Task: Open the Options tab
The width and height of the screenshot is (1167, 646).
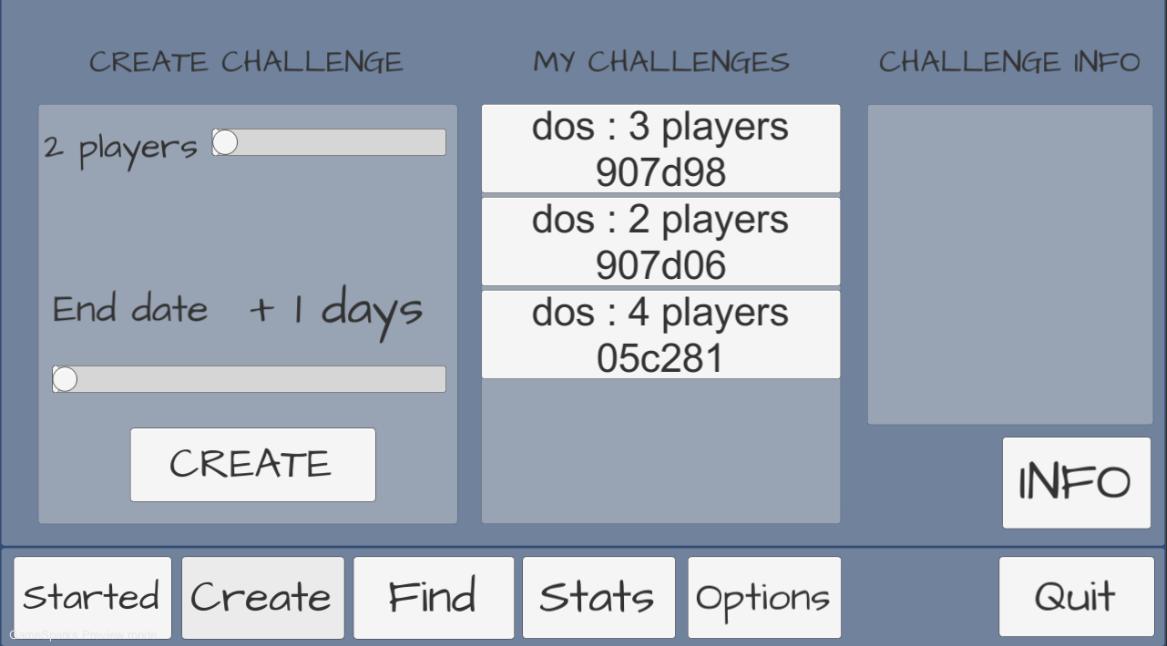Action: pos(764,598)
